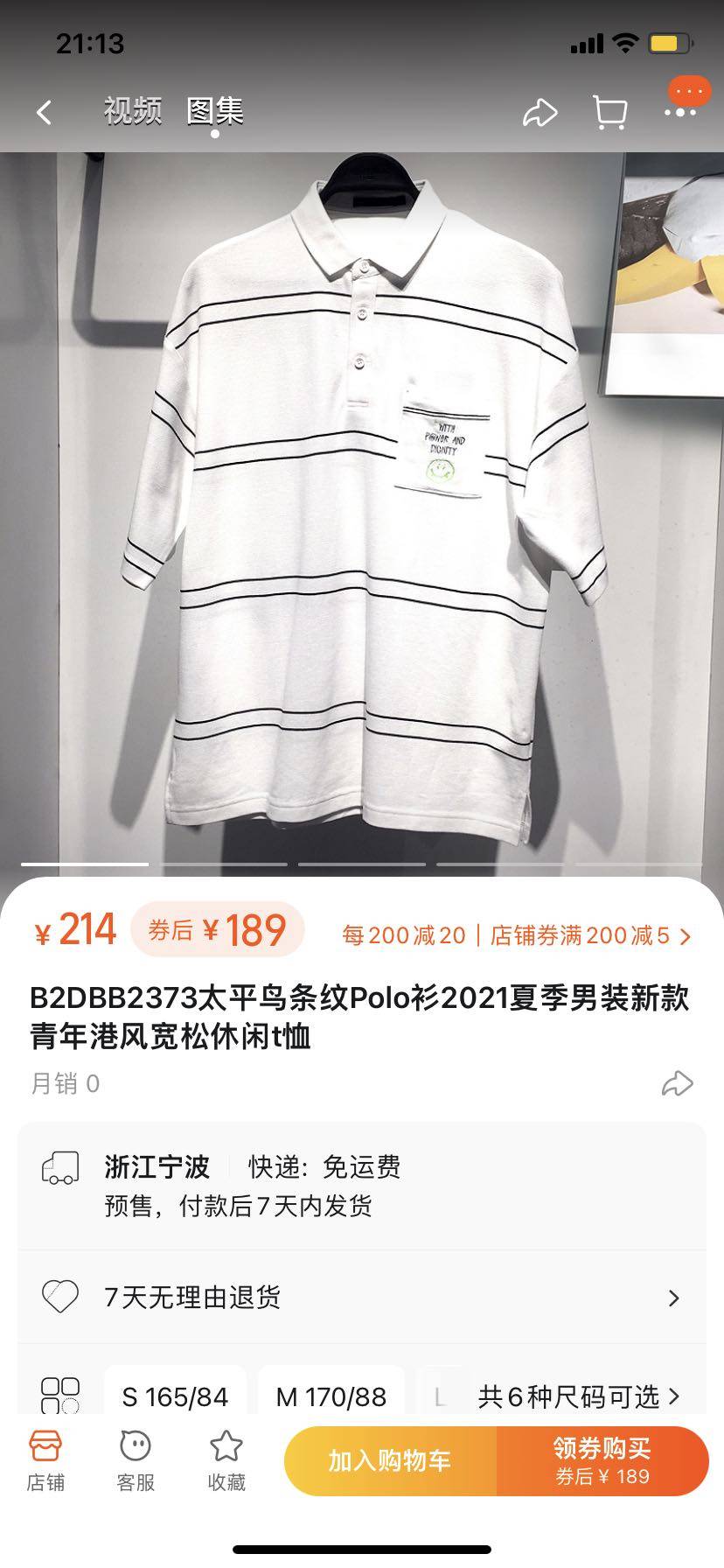This screenshot has width=724, height=1568.
Task: Switch to the 图集 tab
Action: click(215, 111)
